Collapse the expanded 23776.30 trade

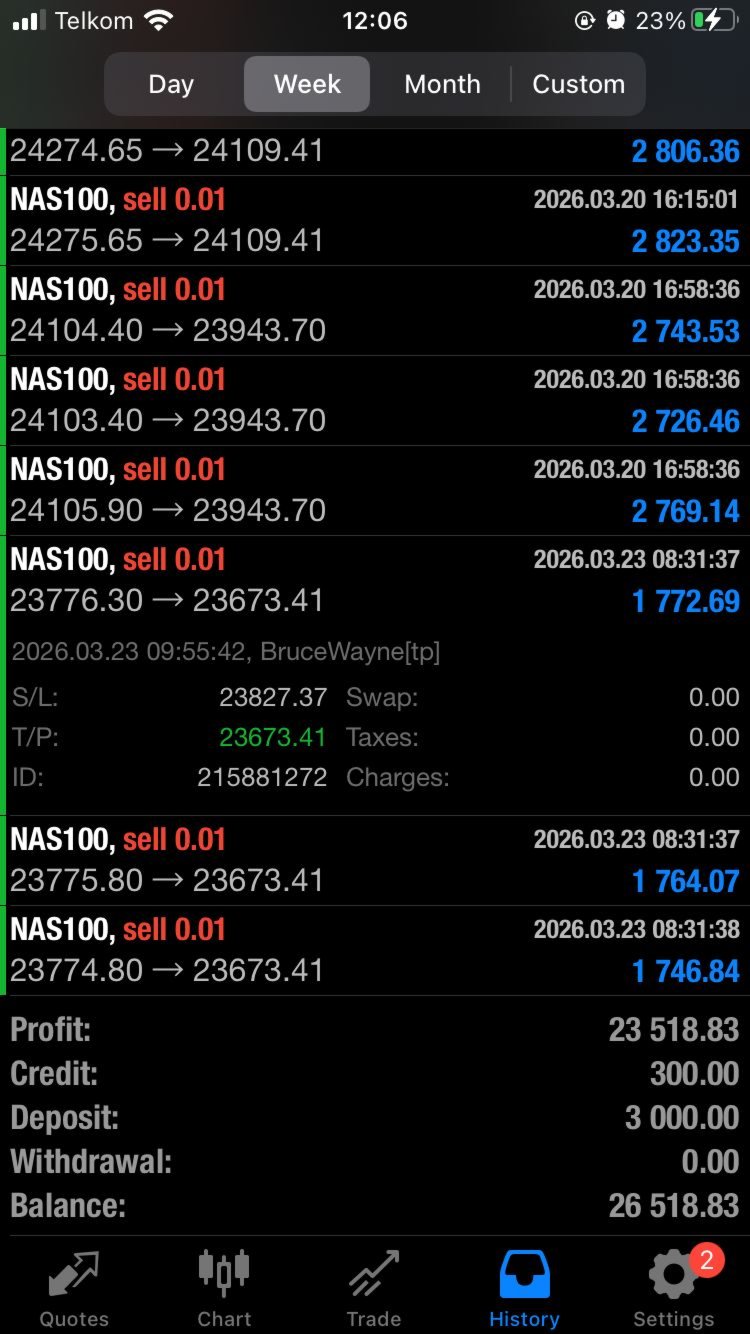(375, 580)
